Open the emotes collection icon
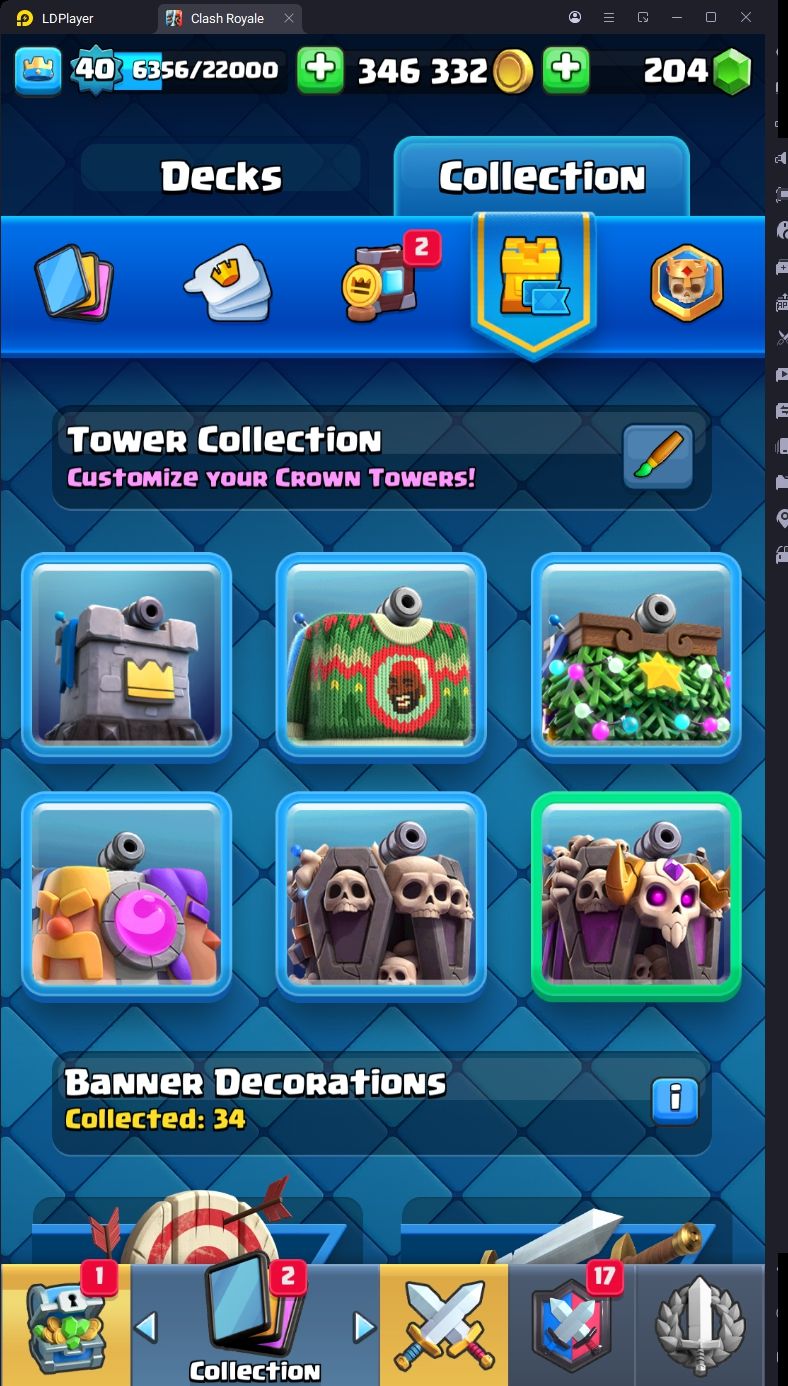This screenshot has height=1386, width=788. click(228, 283)
